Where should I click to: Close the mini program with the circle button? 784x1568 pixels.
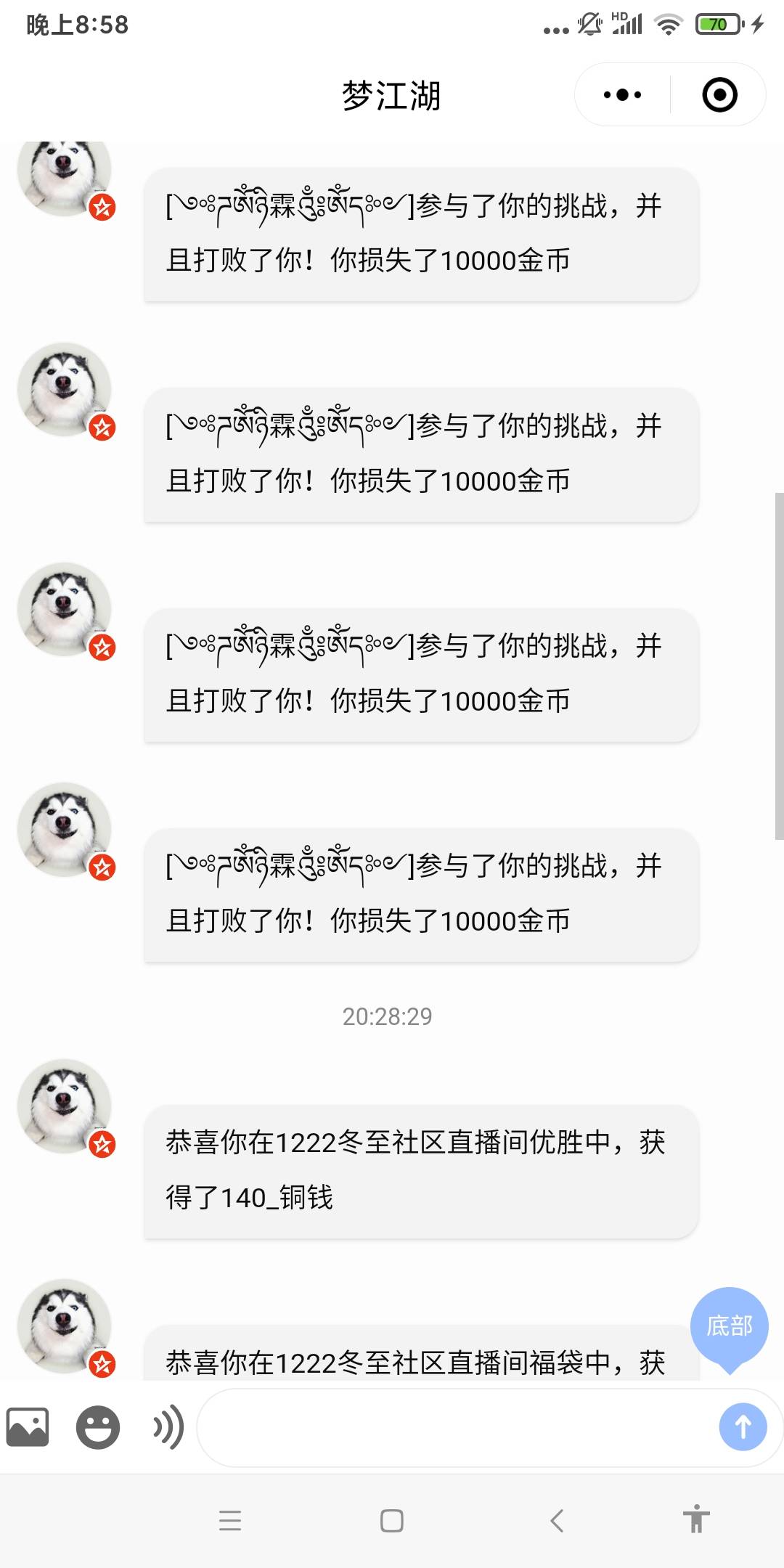point(719,95)
